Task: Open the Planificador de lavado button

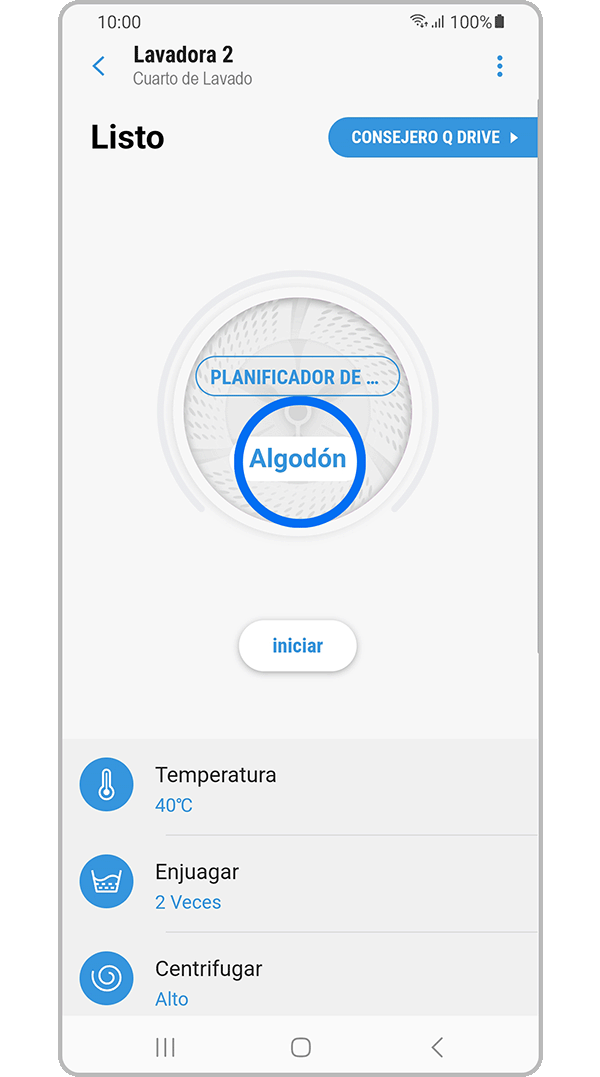Action: (x=297, y=378)
